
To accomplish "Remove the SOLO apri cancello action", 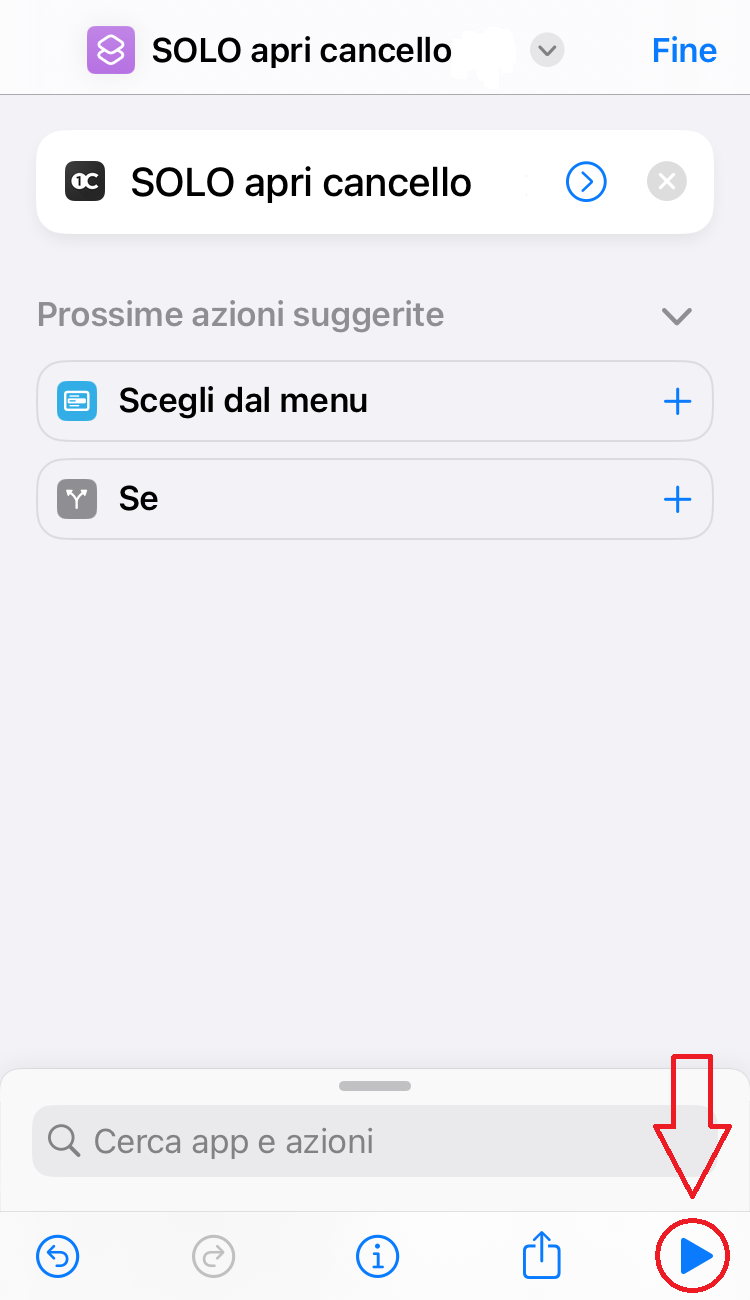I will pos(667,182).
